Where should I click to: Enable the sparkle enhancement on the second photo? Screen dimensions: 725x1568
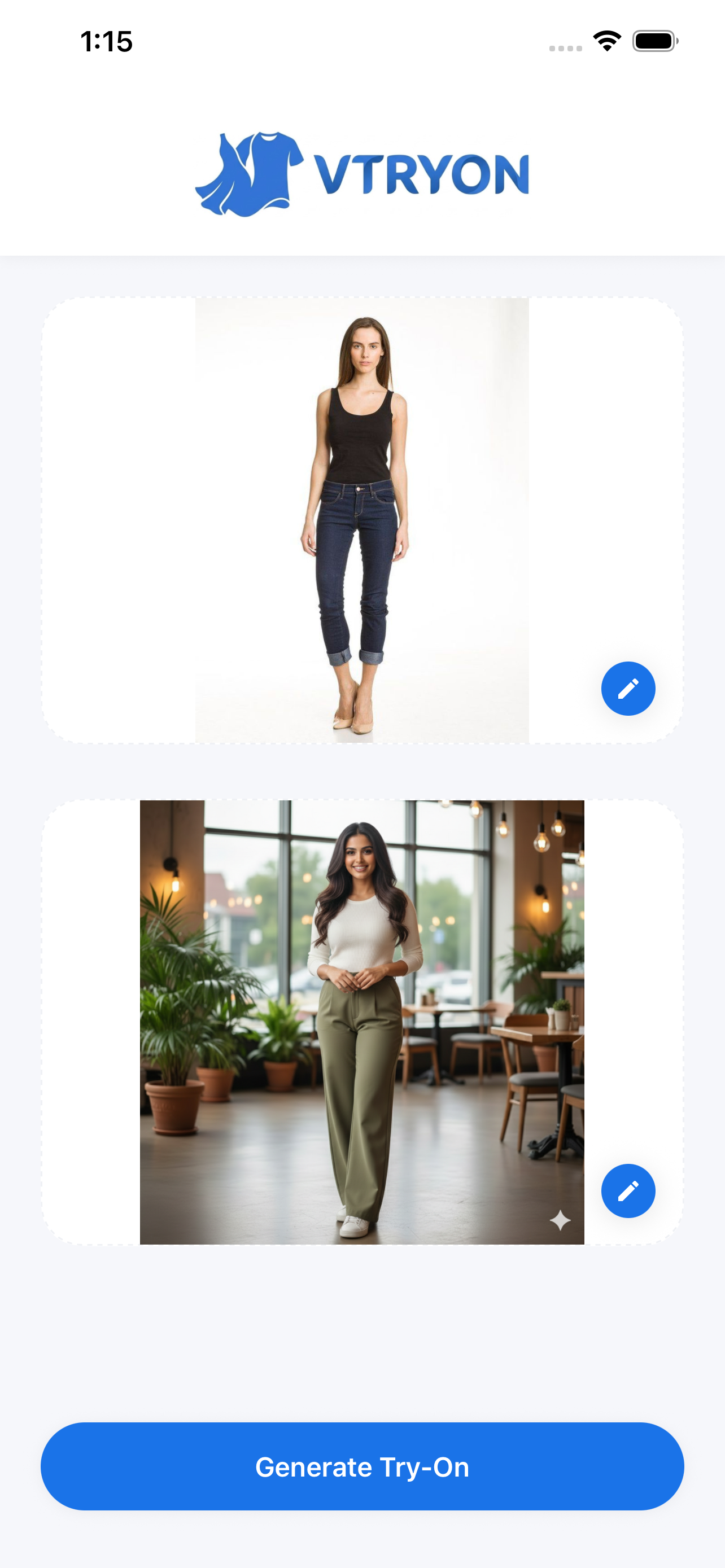click(x=560, y=1220)
